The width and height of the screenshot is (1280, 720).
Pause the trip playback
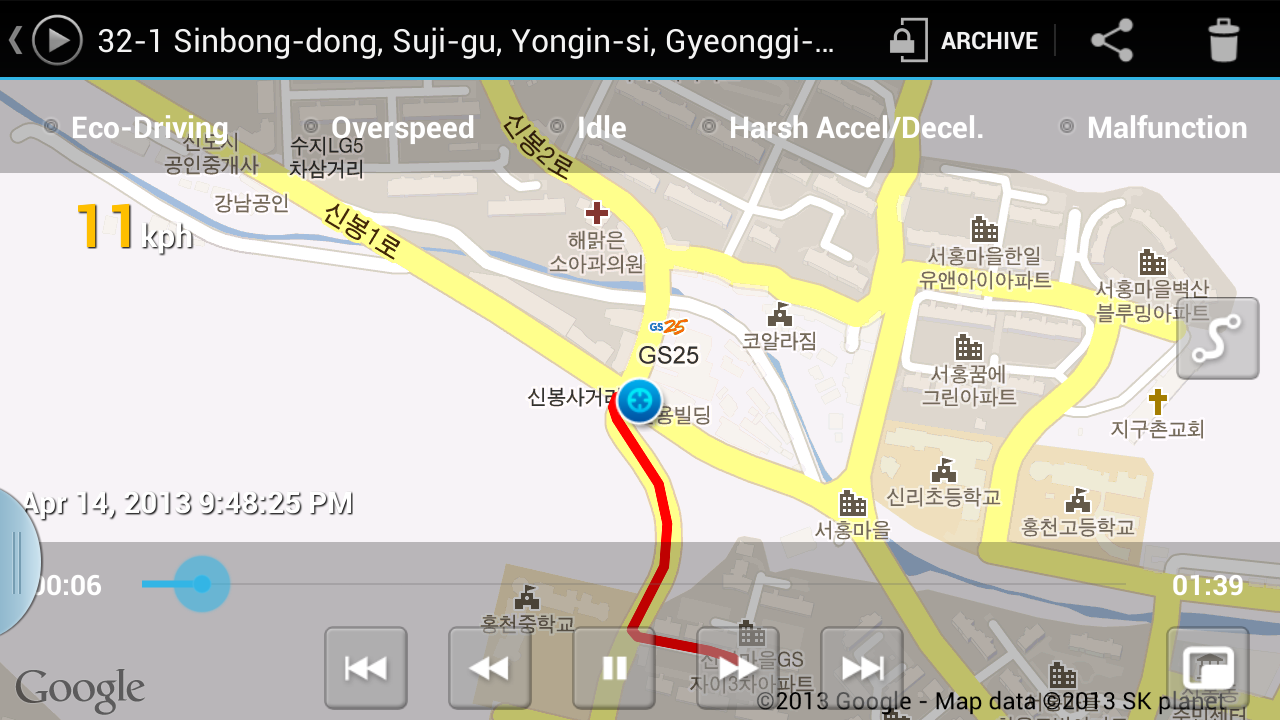tap(614, 667)
